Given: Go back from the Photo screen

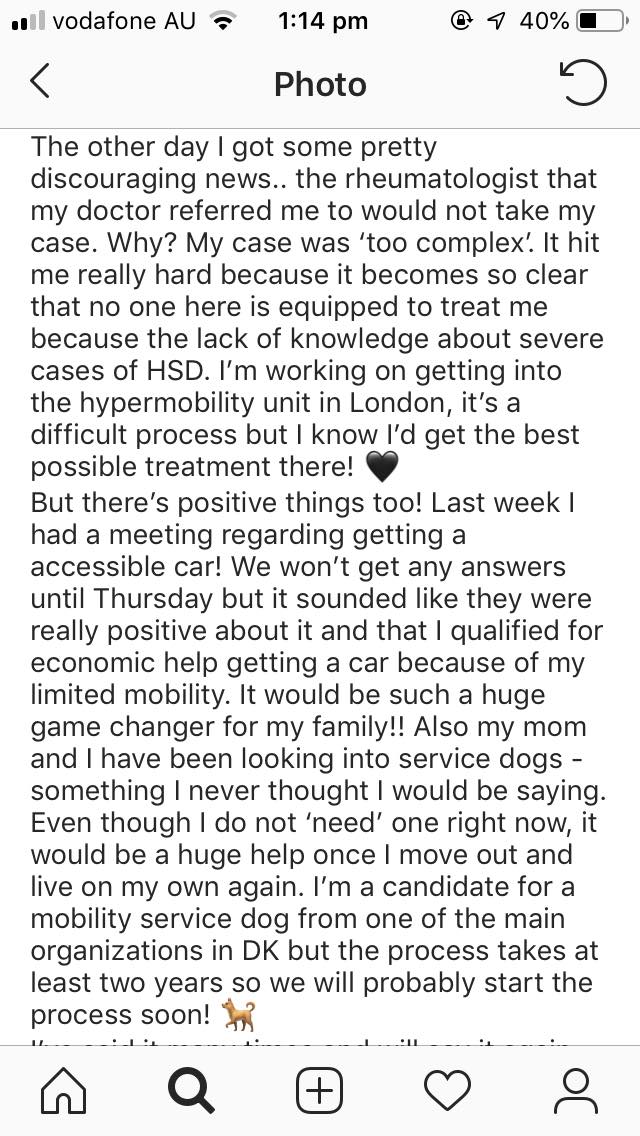Looking at the screenshot, I should 41,81.
